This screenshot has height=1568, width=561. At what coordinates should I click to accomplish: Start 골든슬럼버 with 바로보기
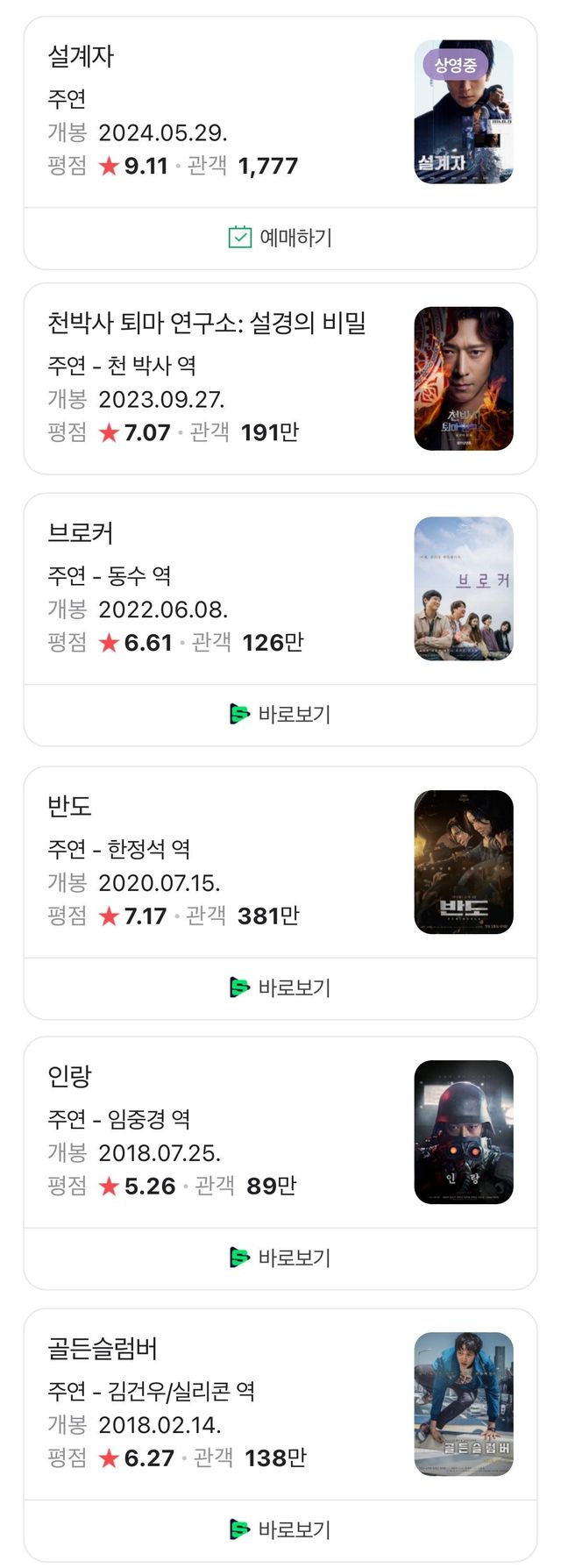280,1530
